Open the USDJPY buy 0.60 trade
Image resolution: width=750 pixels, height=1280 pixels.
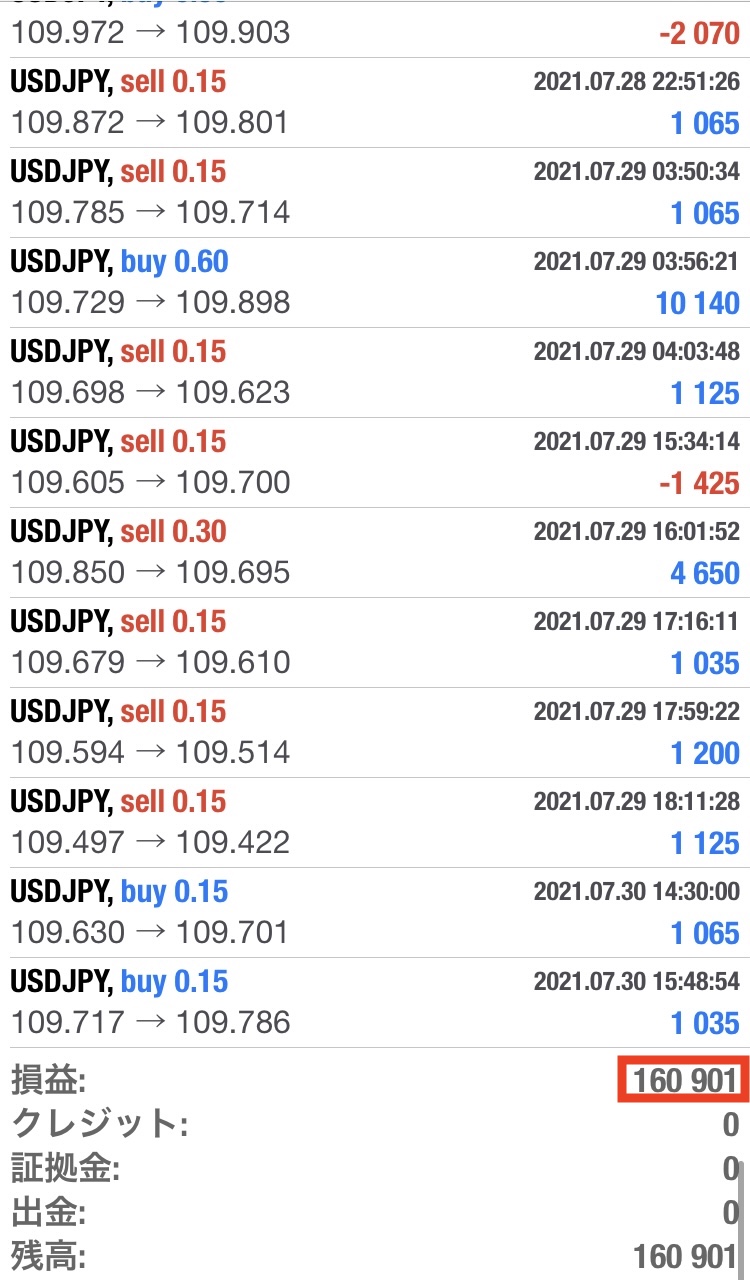[375, 283]
